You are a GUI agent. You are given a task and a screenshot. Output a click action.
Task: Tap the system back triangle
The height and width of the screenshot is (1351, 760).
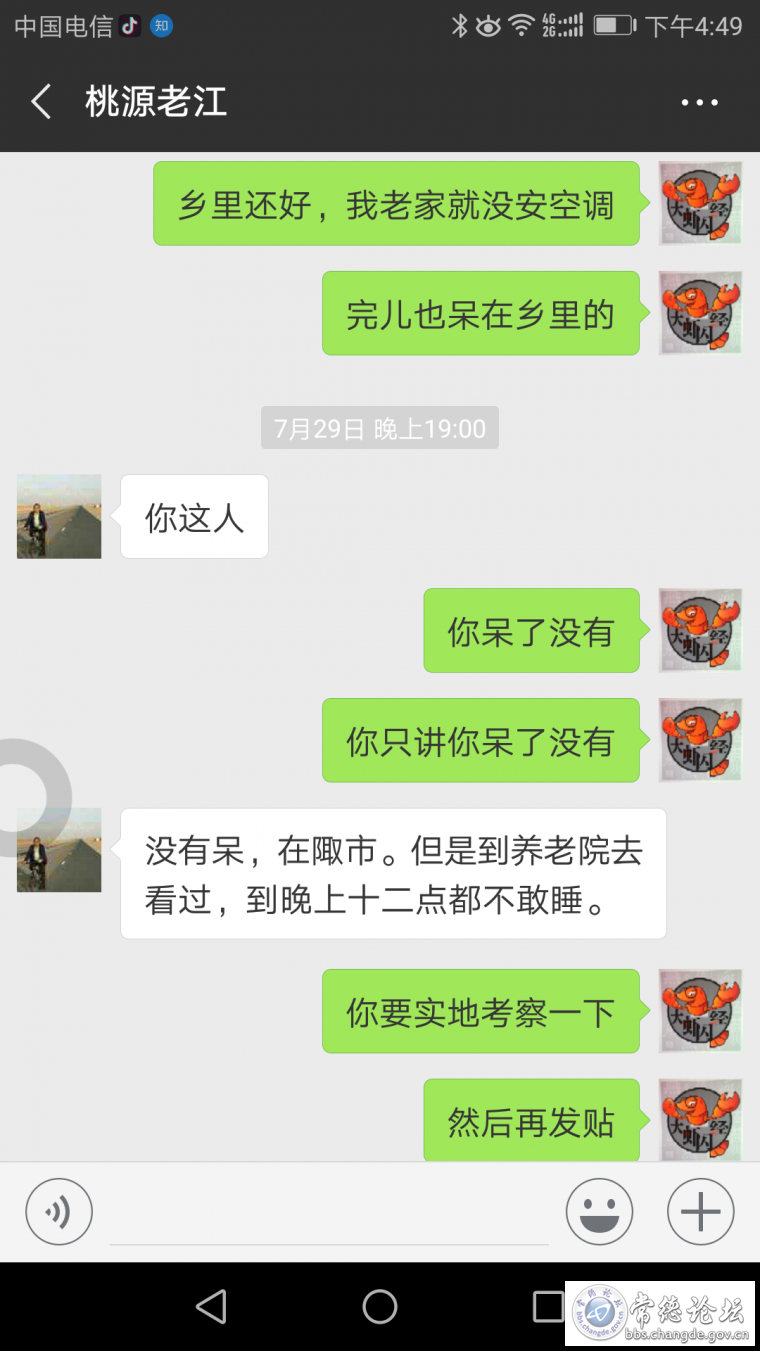point(211,1306)
